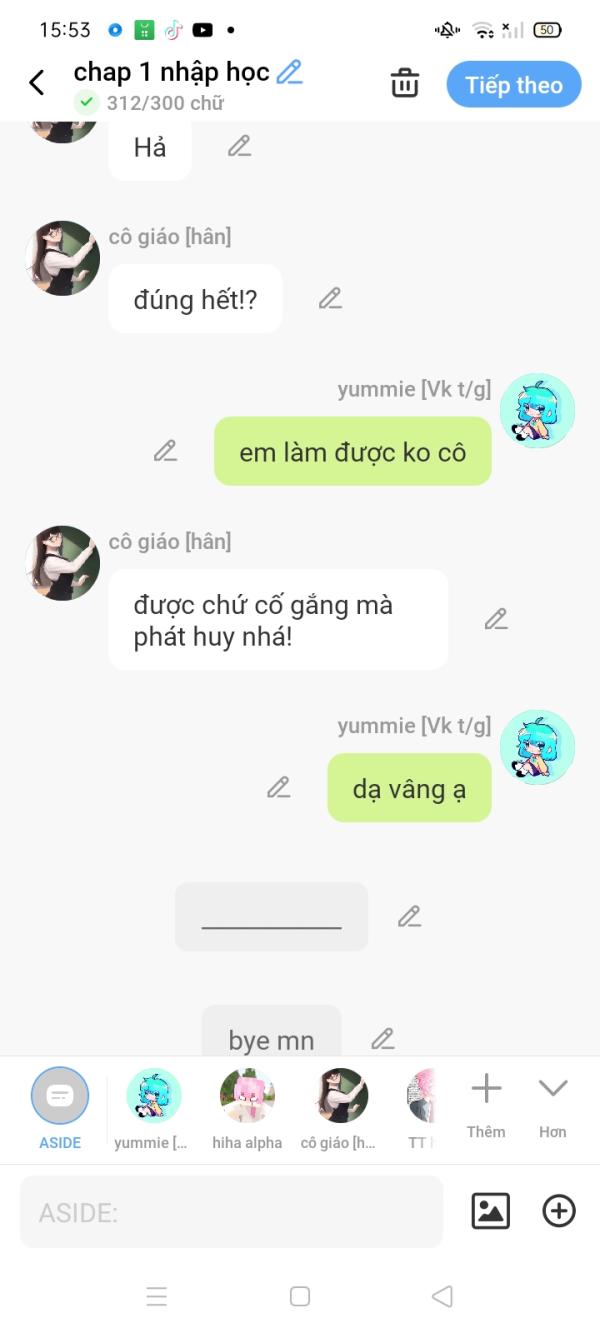Viewport: 600px width, 1333px height.
Task: Select yummie as the speaker
Action: (x=153, y=1105)
